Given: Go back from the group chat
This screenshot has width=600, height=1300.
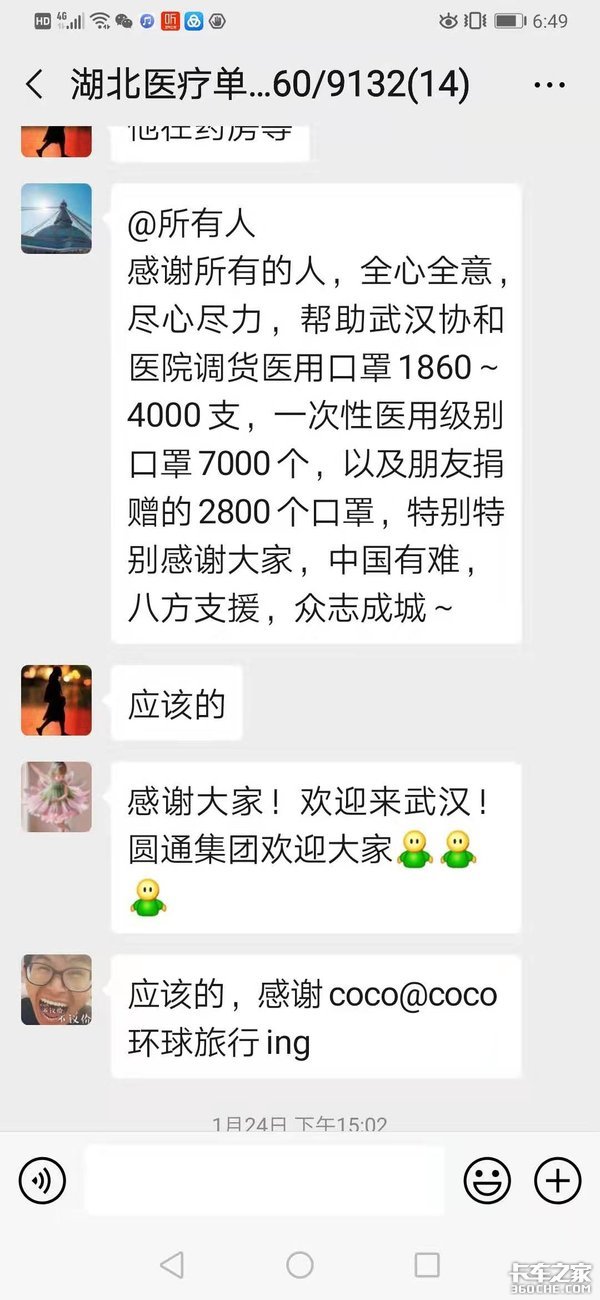Looking at the screenshot, I should point(34,85).
